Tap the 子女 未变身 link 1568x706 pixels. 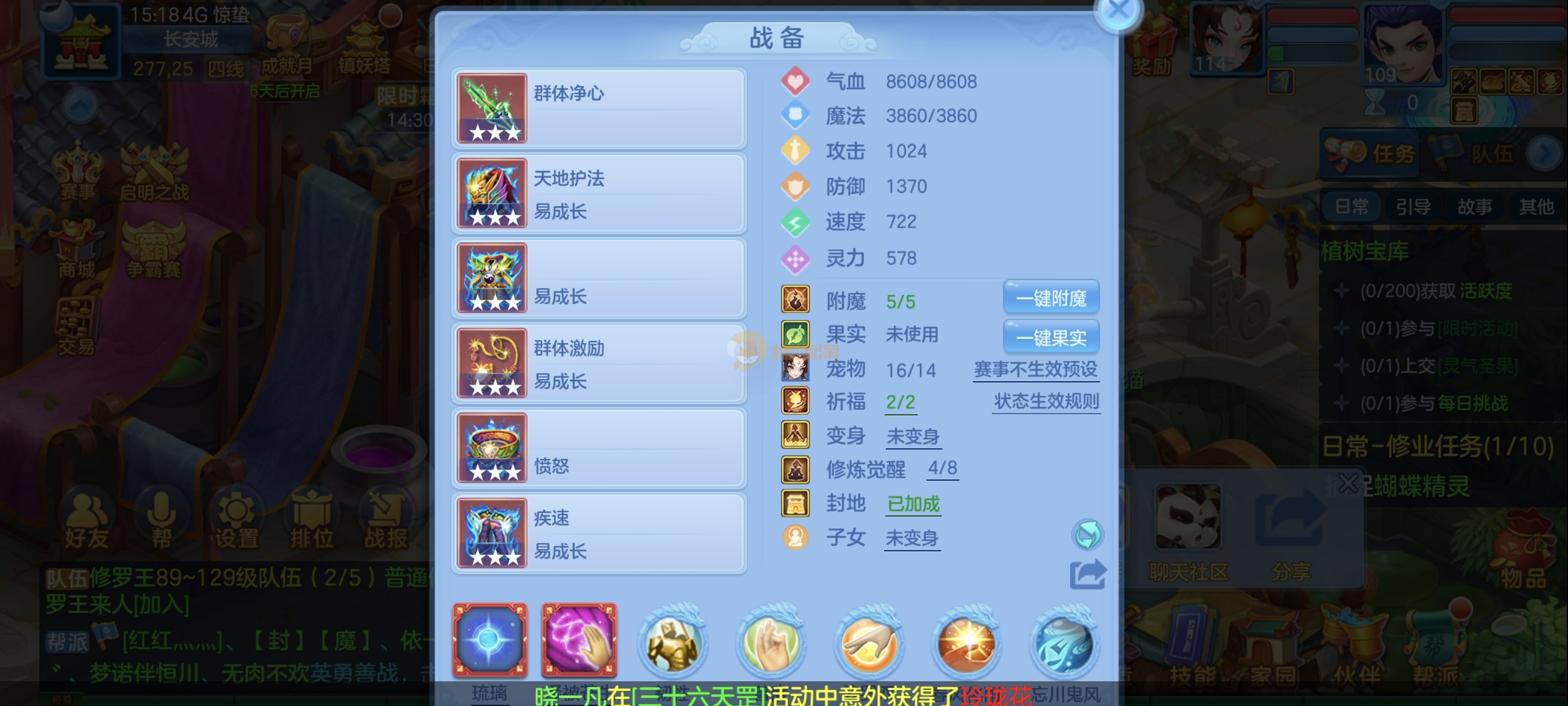tap(912, 538)
